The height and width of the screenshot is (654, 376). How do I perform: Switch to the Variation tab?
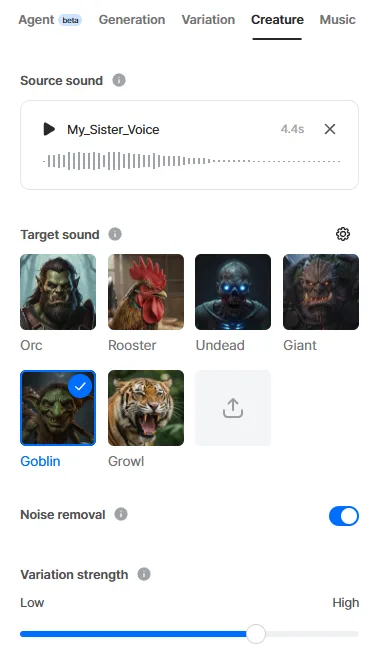coord(208,20)
